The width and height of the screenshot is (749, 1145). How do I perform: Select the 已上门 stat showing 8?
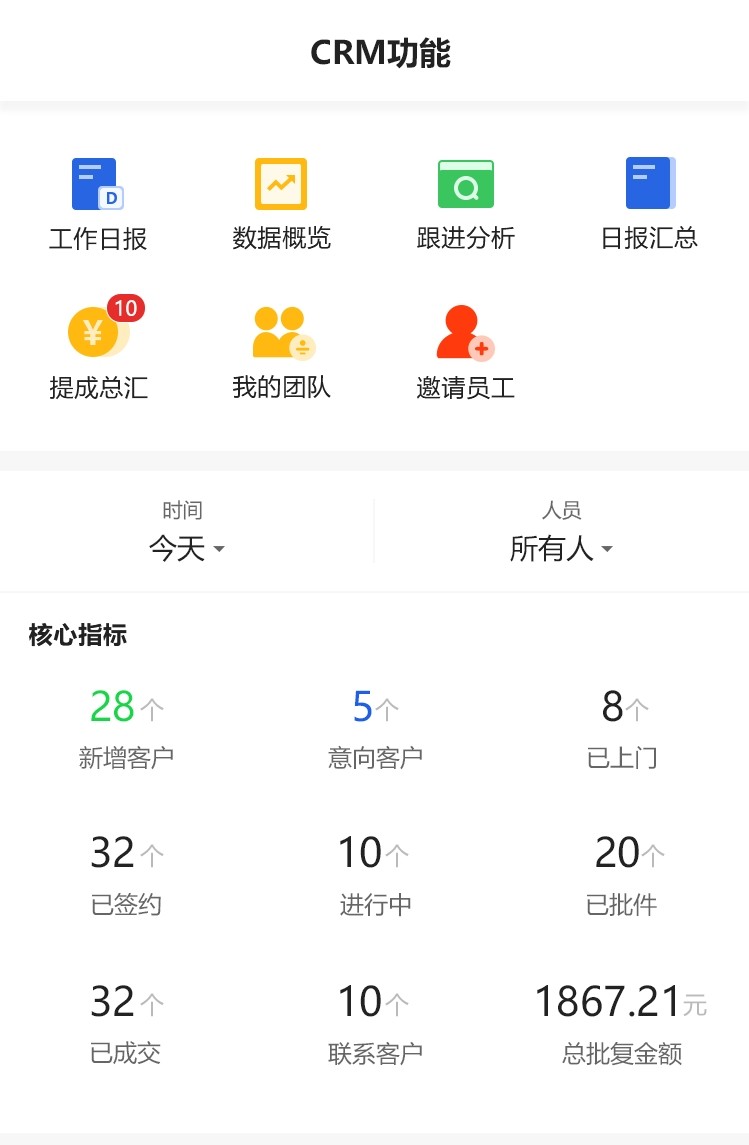point(622,725)
